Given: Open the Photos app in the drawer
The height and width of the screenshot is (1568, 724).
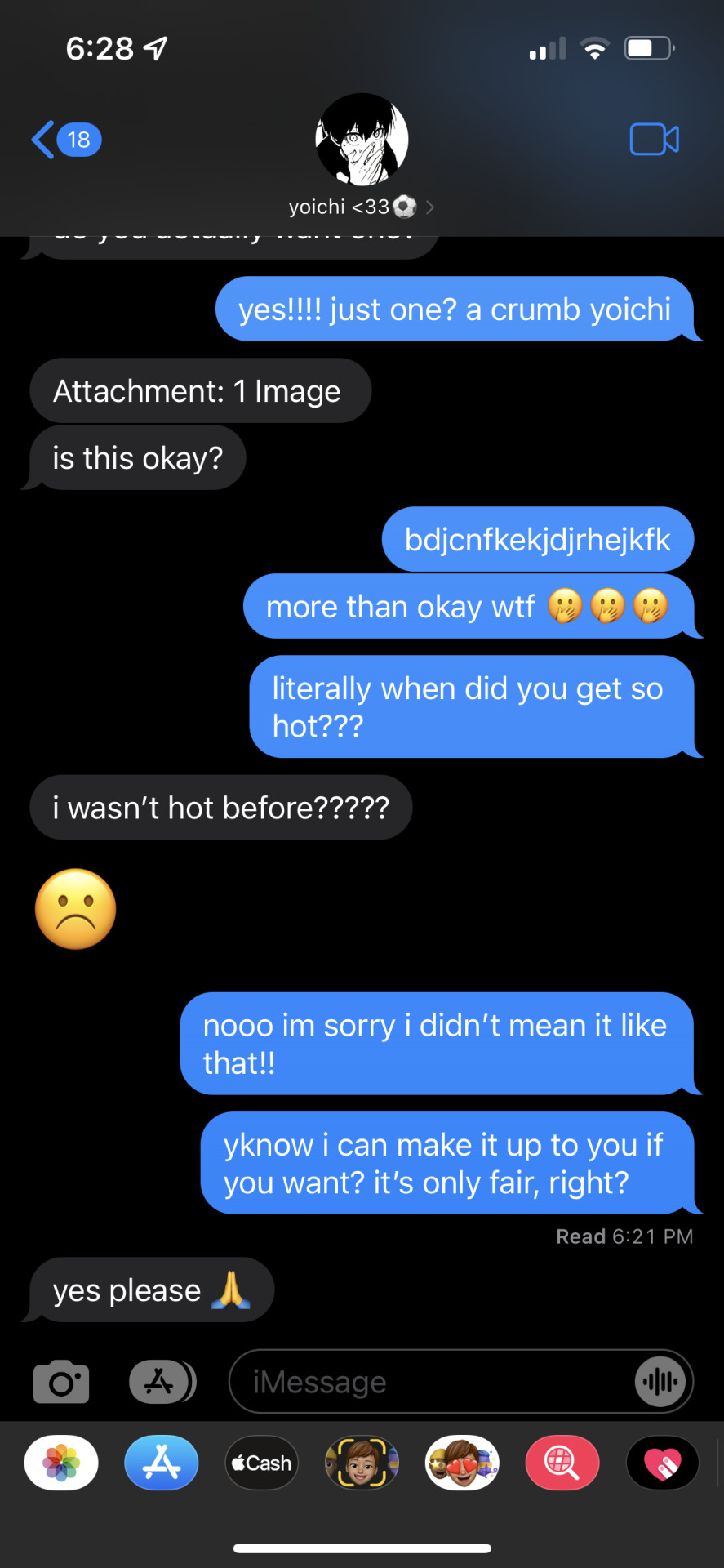Looking at the screenshot, I should coord(61,1463).
